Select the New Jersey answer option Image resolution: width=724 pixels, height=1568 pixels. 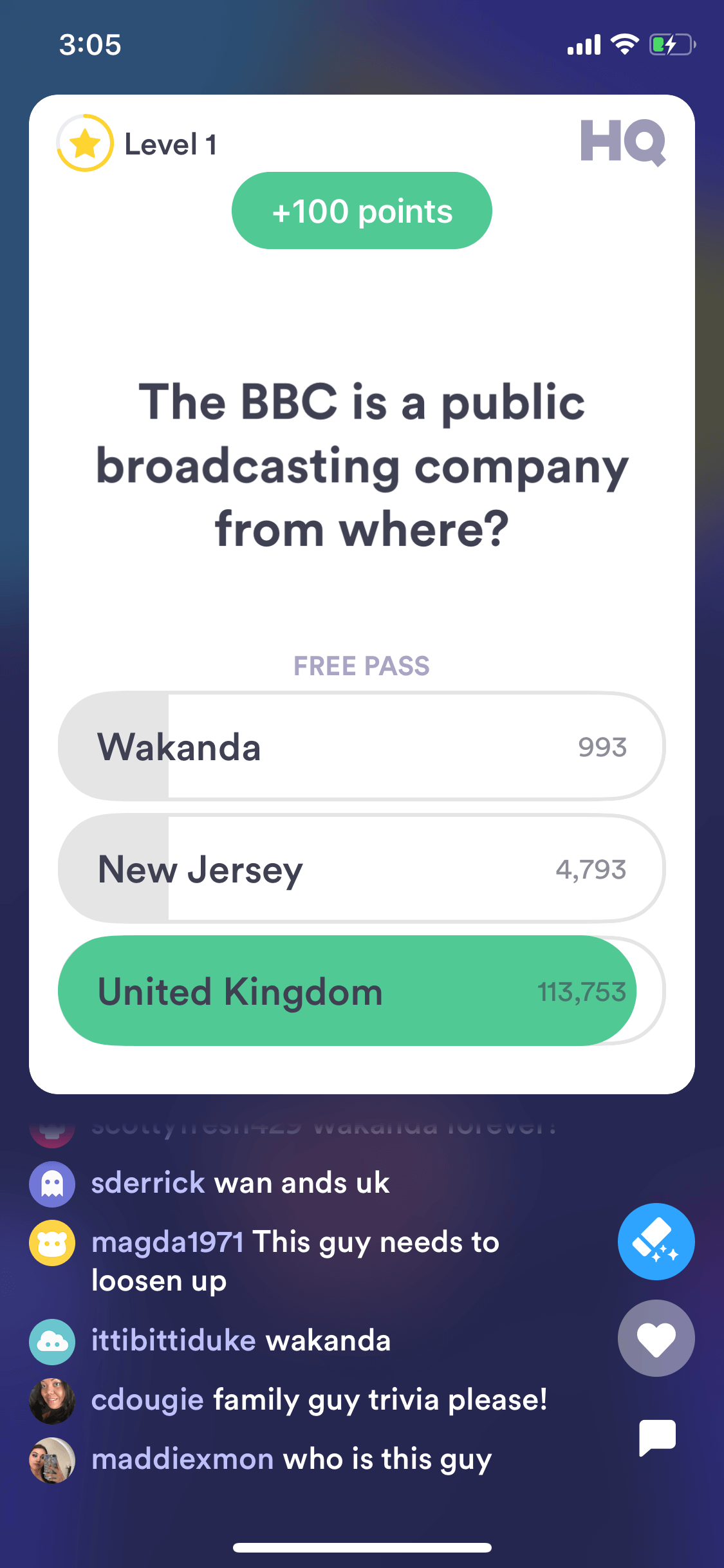[x=362, y=868]
